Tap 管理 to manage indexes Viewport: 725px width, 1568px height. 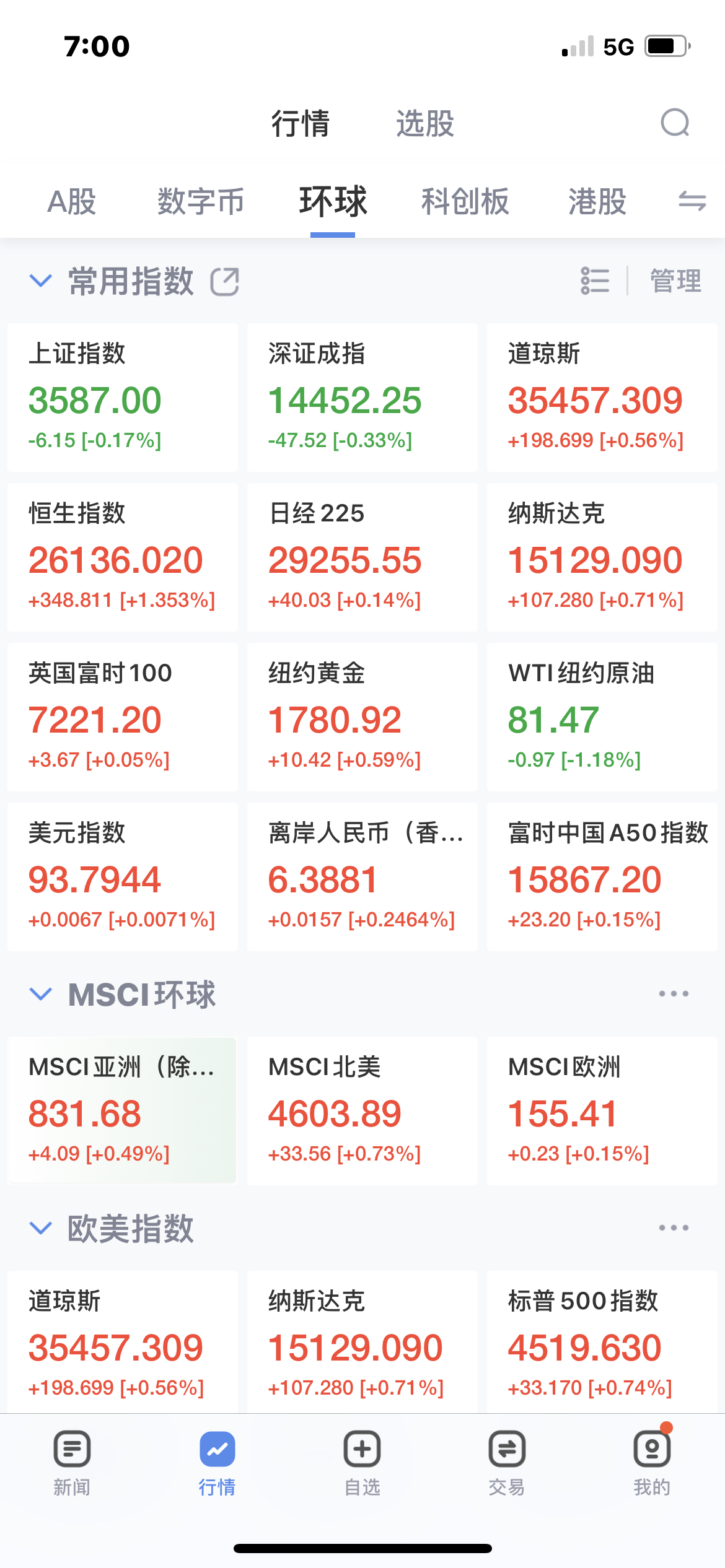point(675,281)
